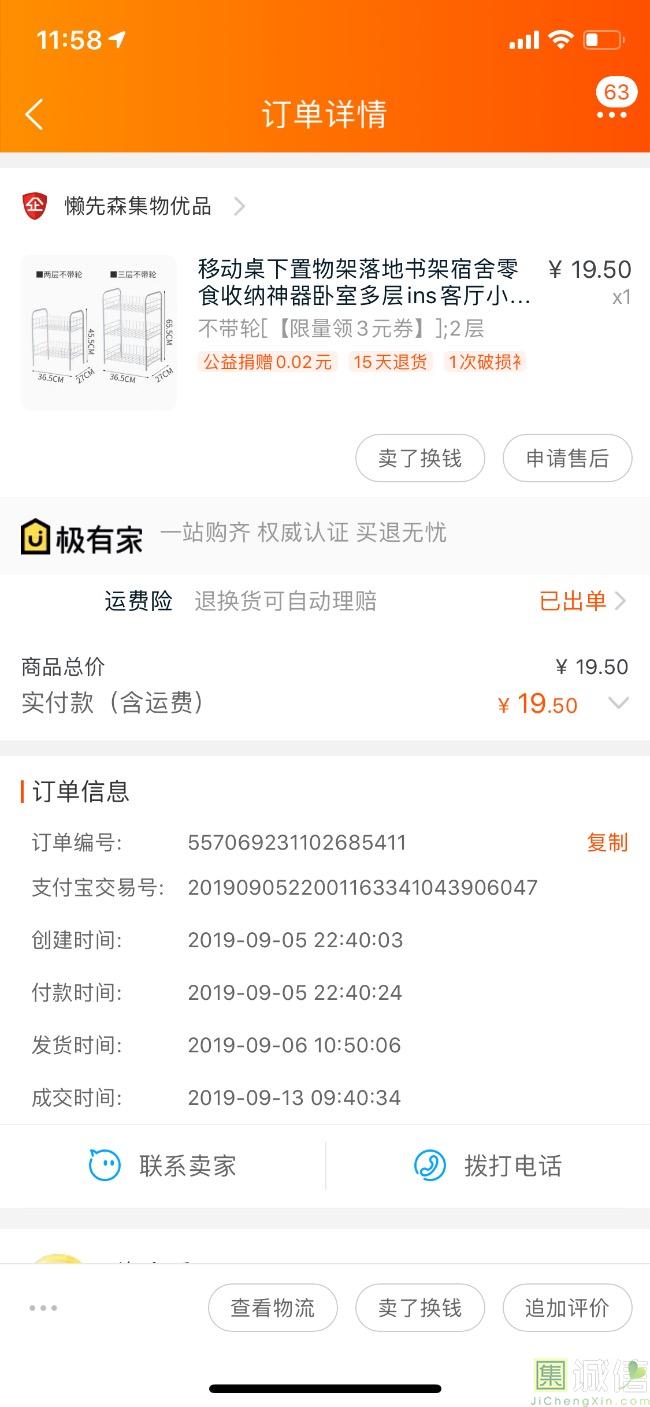650x1407 pixels.
Task: View shipment tracking with 查看物流
Action: (272, 1307)
